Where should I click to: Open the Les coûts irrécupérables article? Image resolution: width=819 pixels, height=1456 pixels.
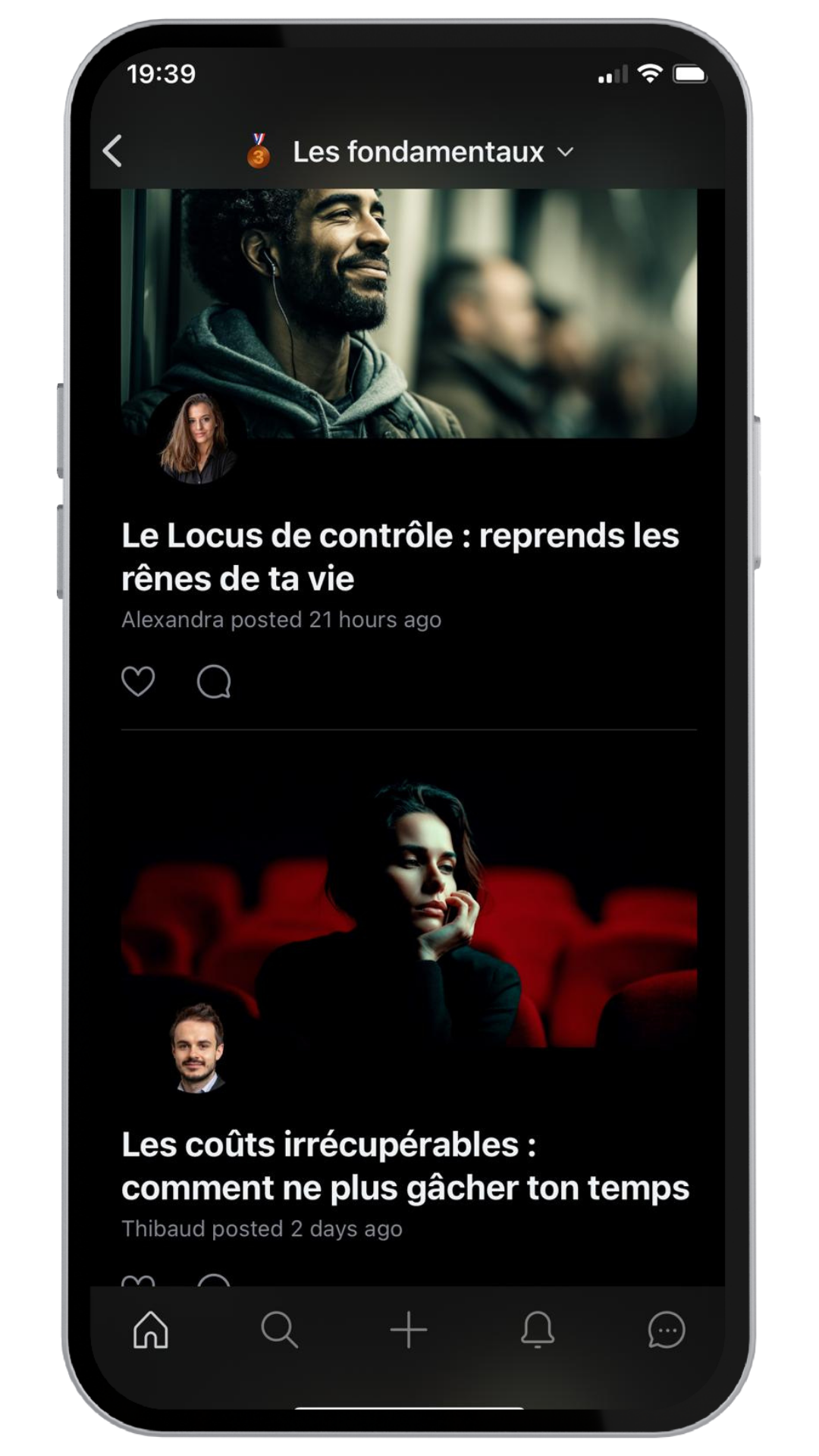(x=405, y=1166)
